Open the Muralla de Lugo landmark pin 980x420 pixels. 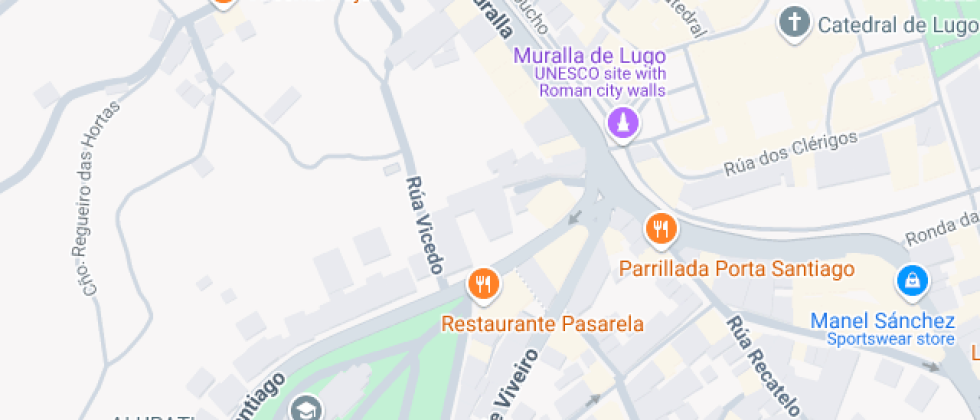coord(624,124)
